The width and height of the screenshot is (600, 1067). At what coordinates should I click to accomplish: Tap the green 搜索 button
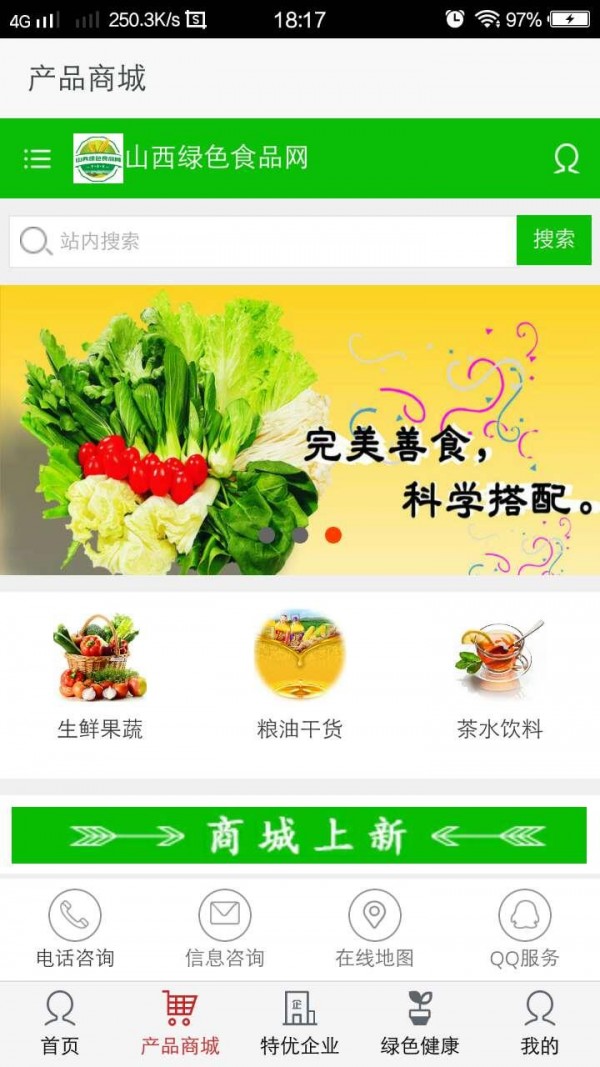click(554, 240)
